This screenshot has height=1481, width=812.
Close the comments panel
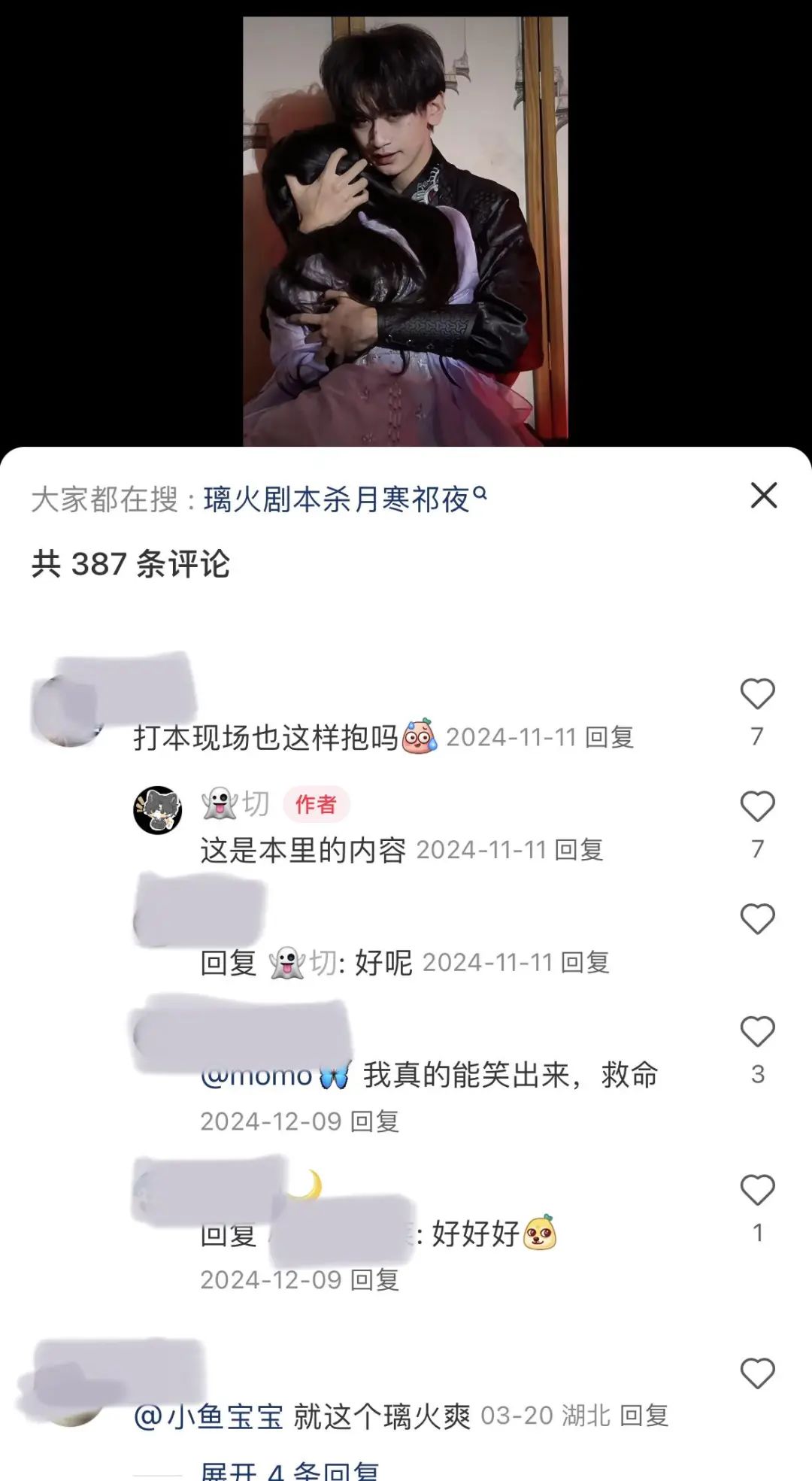click(764, 496)
